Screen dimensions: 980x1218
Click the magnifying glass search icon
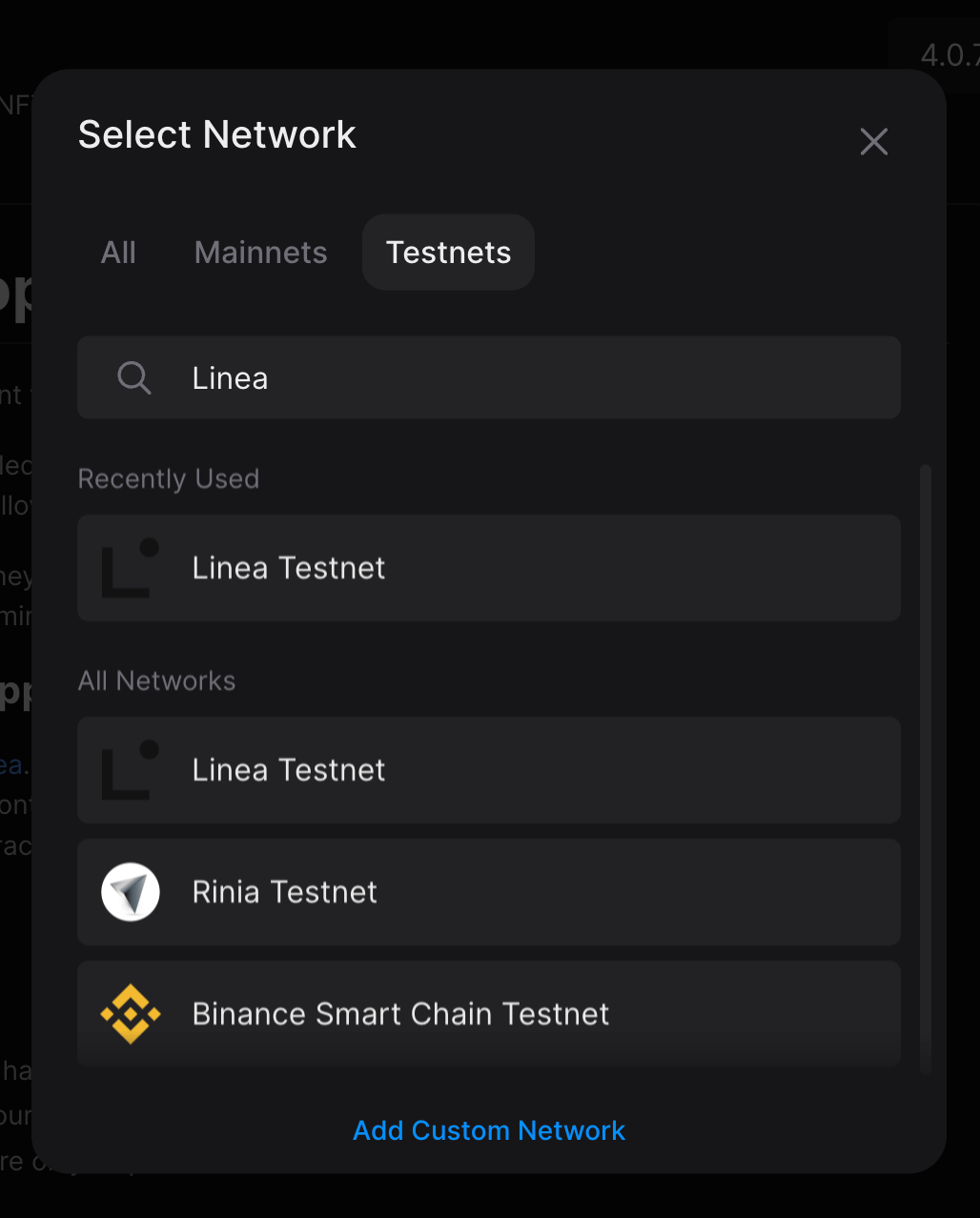tap(133, 377)
